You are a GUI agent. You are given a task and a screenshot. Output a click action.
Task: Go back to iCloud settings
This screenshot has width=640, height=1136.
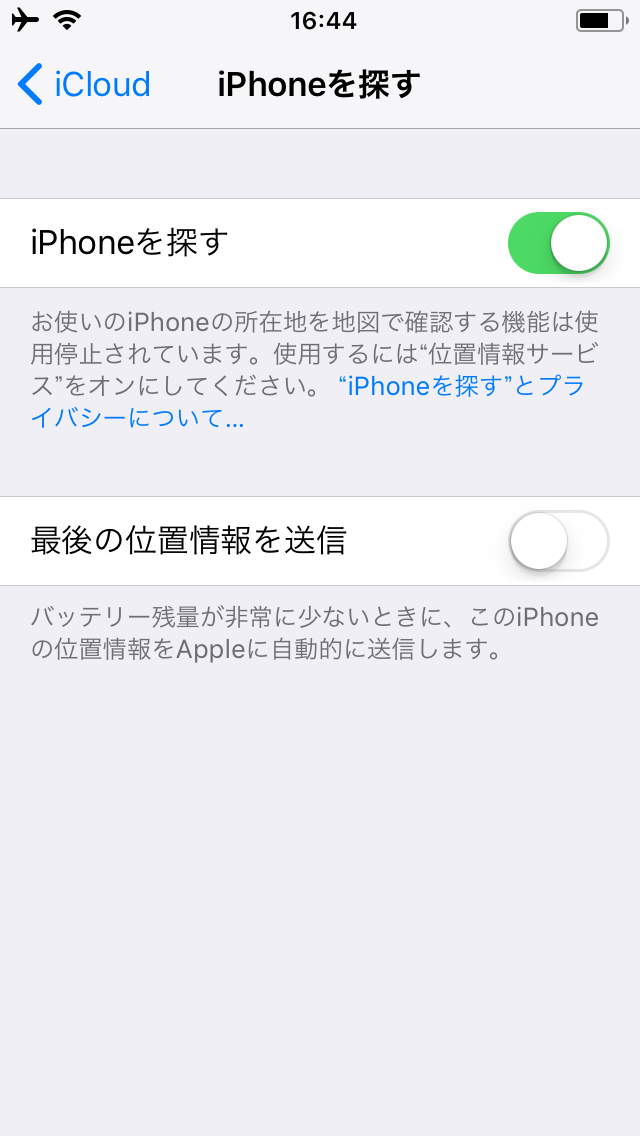tap(84, 84)
